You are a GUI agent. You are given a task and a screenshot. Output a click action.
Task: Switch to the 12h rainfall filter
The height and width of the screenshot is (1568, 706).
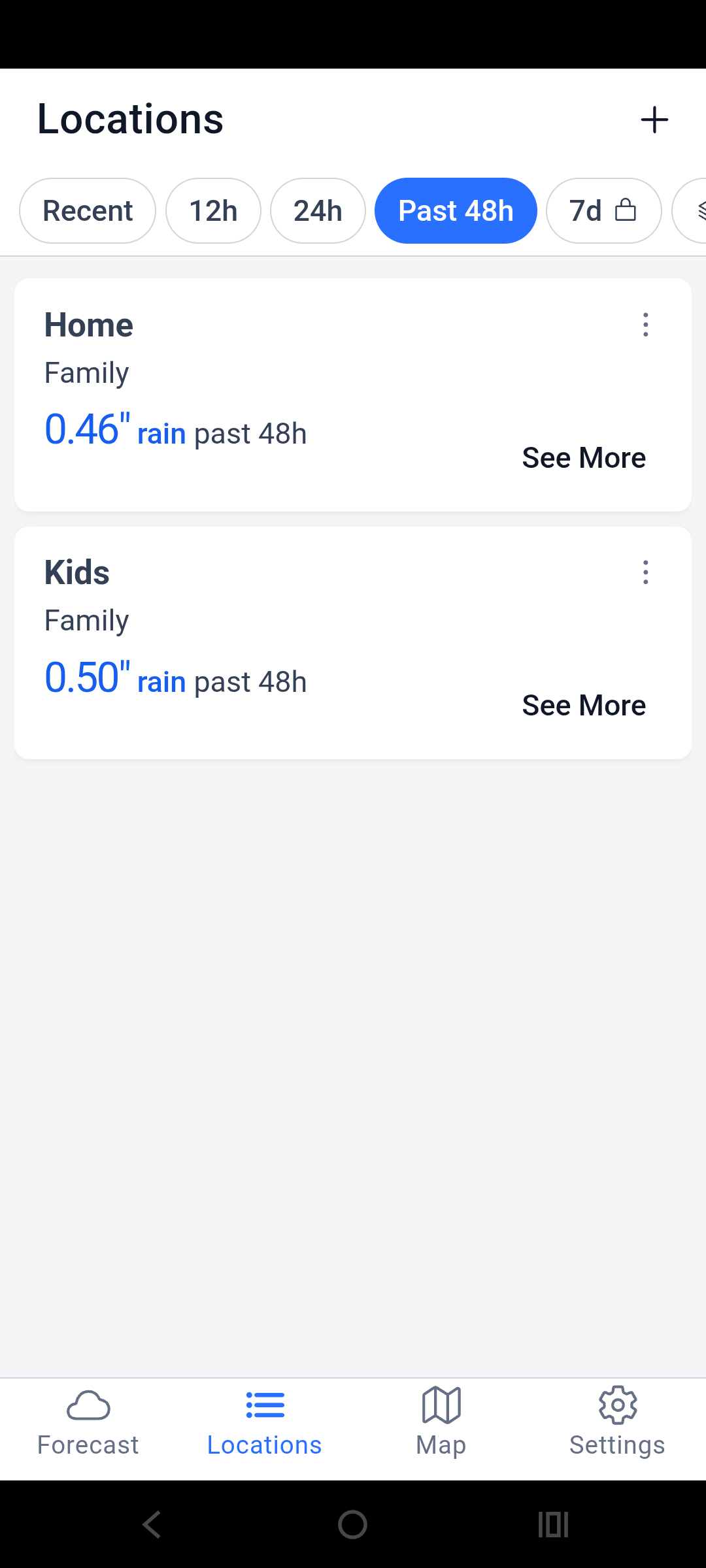point(213,211)
